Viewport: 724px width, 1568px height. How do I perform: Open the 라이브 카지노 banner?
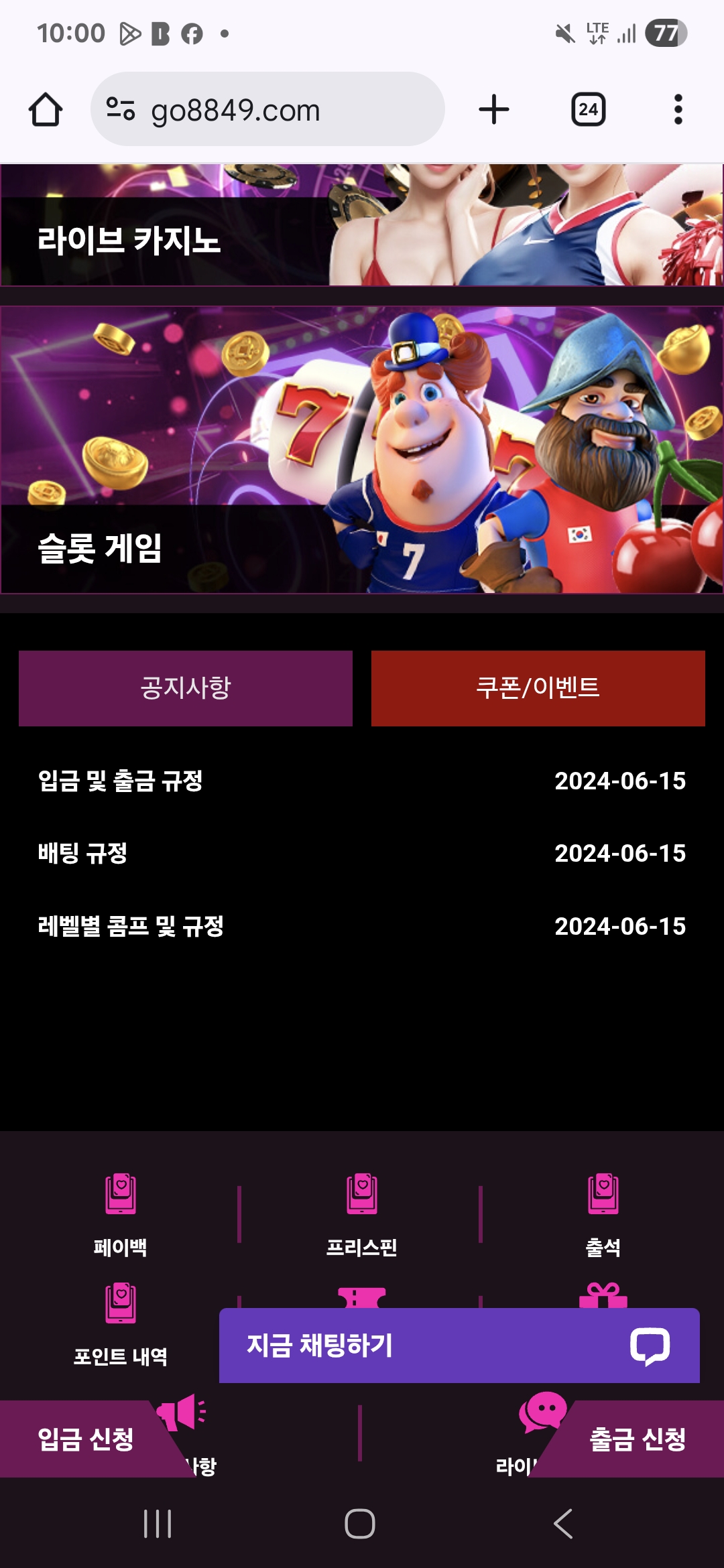coord(362,226)
